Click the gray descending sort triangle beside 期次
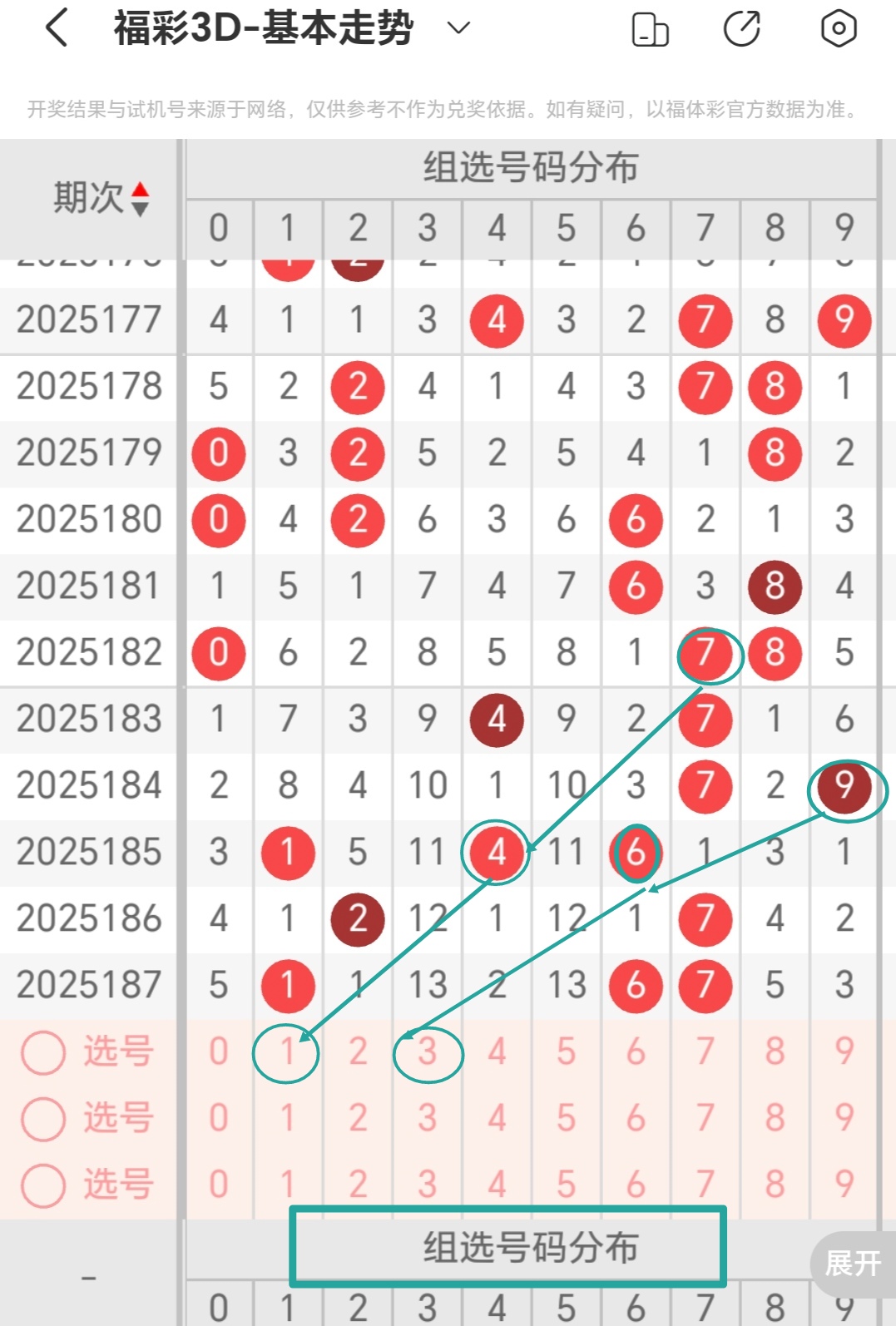896x1326 pixels. click(x=141, y=206)
